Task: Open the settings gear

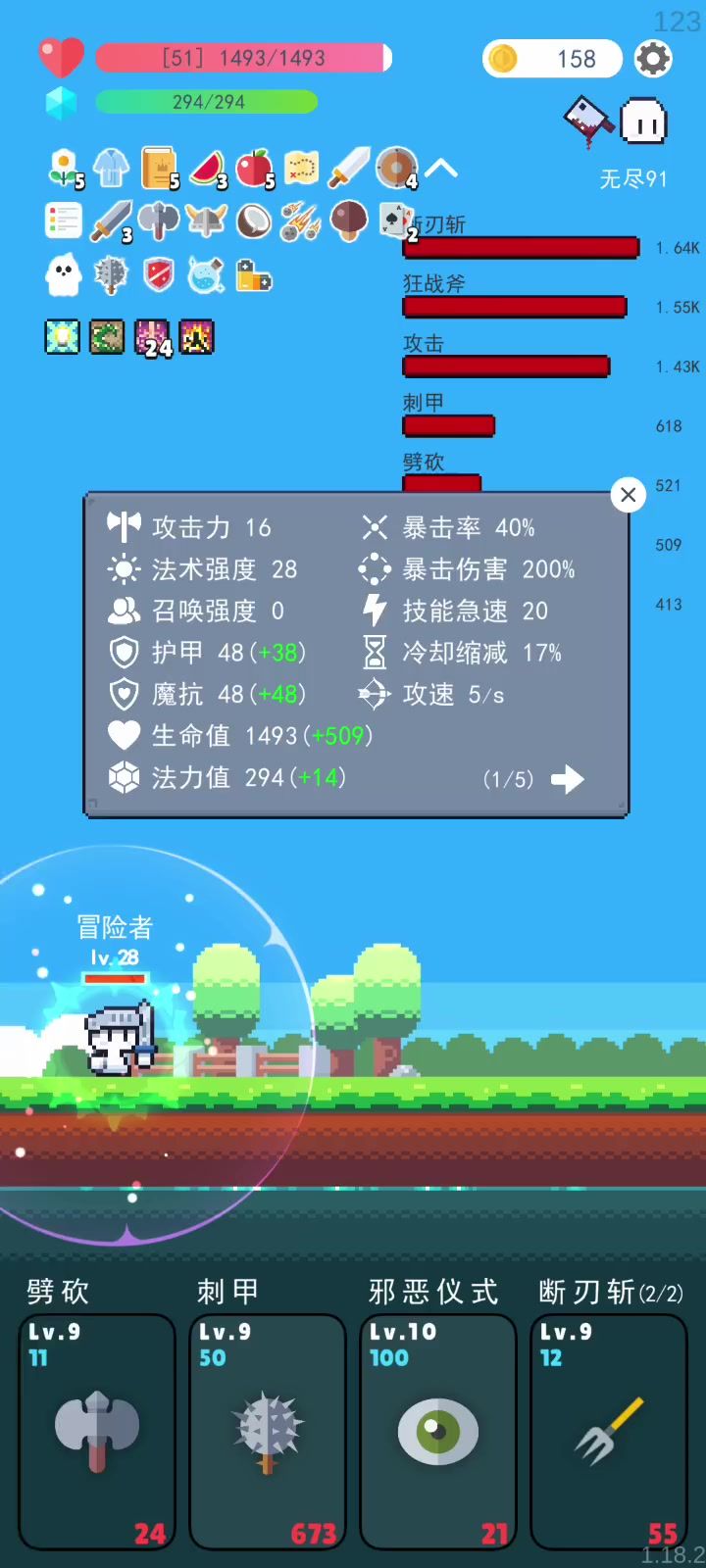Action: pyautogui.click(x=653, y=59)
